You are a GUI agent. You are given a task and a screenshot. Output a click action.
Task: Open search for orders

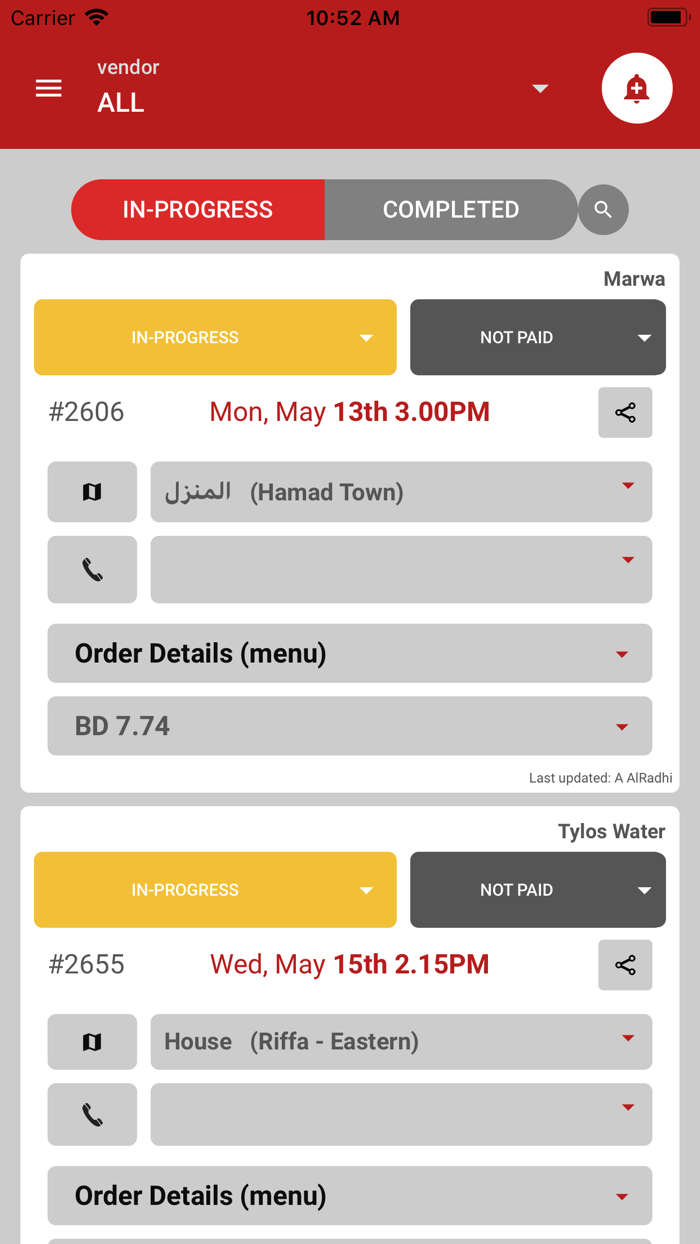pyautogui.click(x=602, y=210)
